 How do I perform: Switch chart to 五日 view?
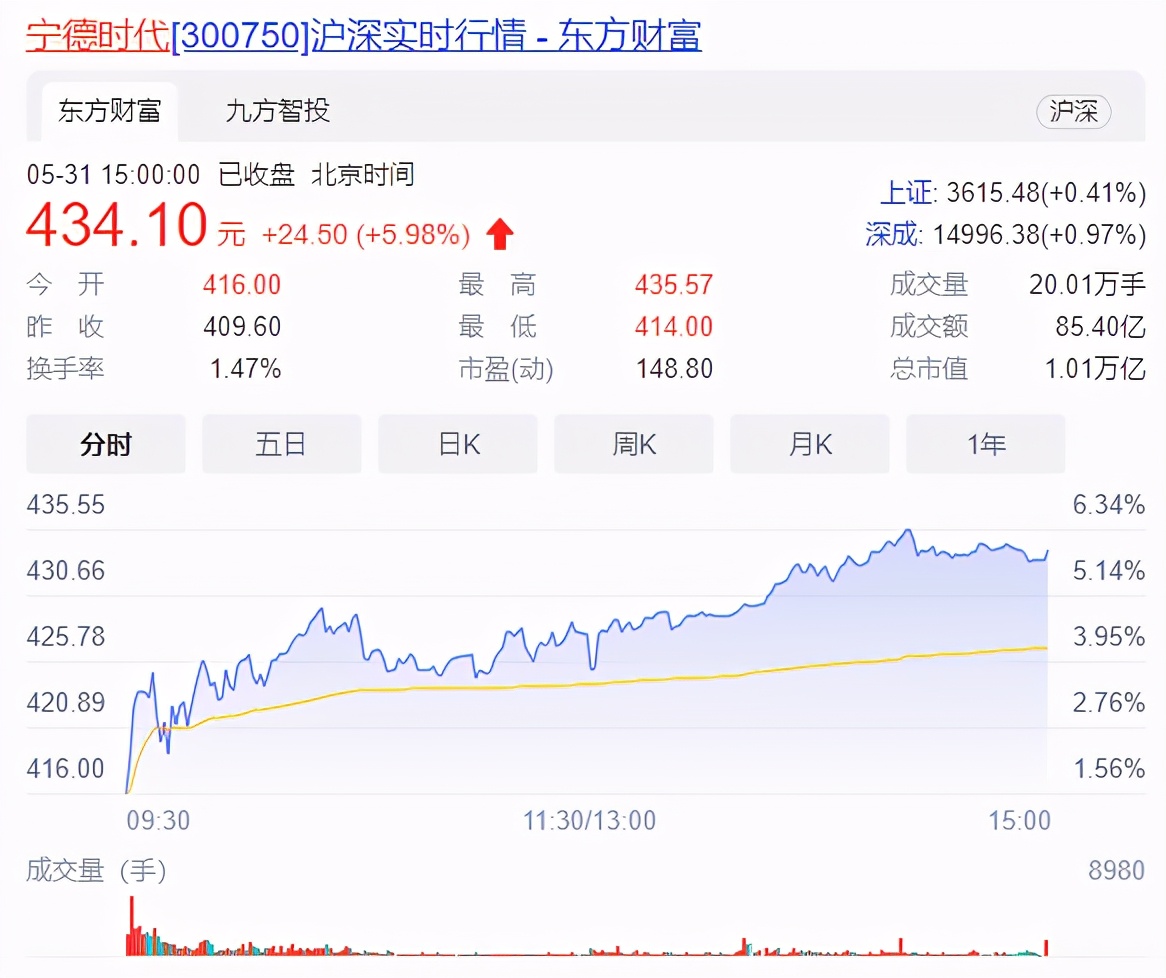pyautogui.click(x=281, y=444)
